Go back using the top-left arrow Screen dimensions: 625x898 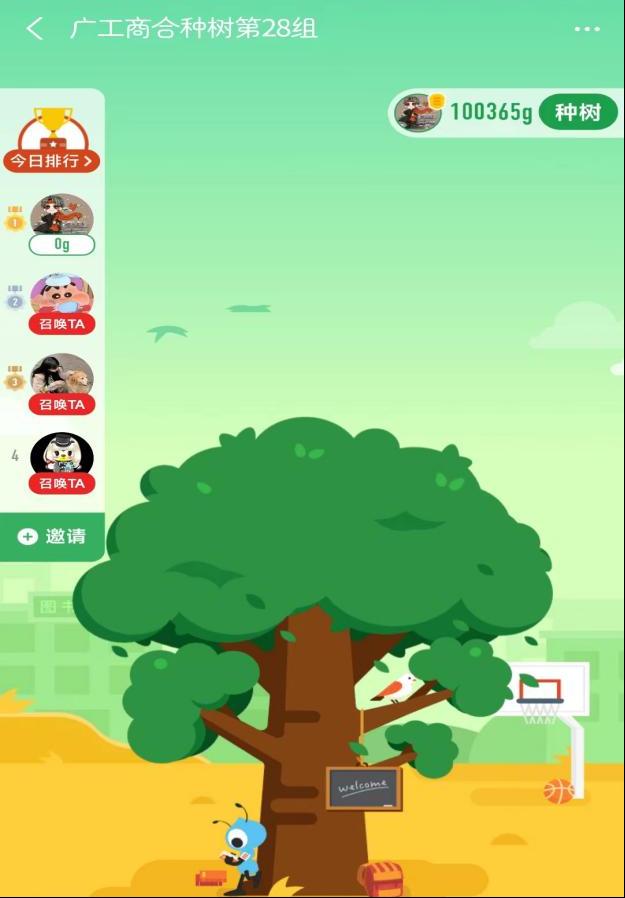[35, 29]
